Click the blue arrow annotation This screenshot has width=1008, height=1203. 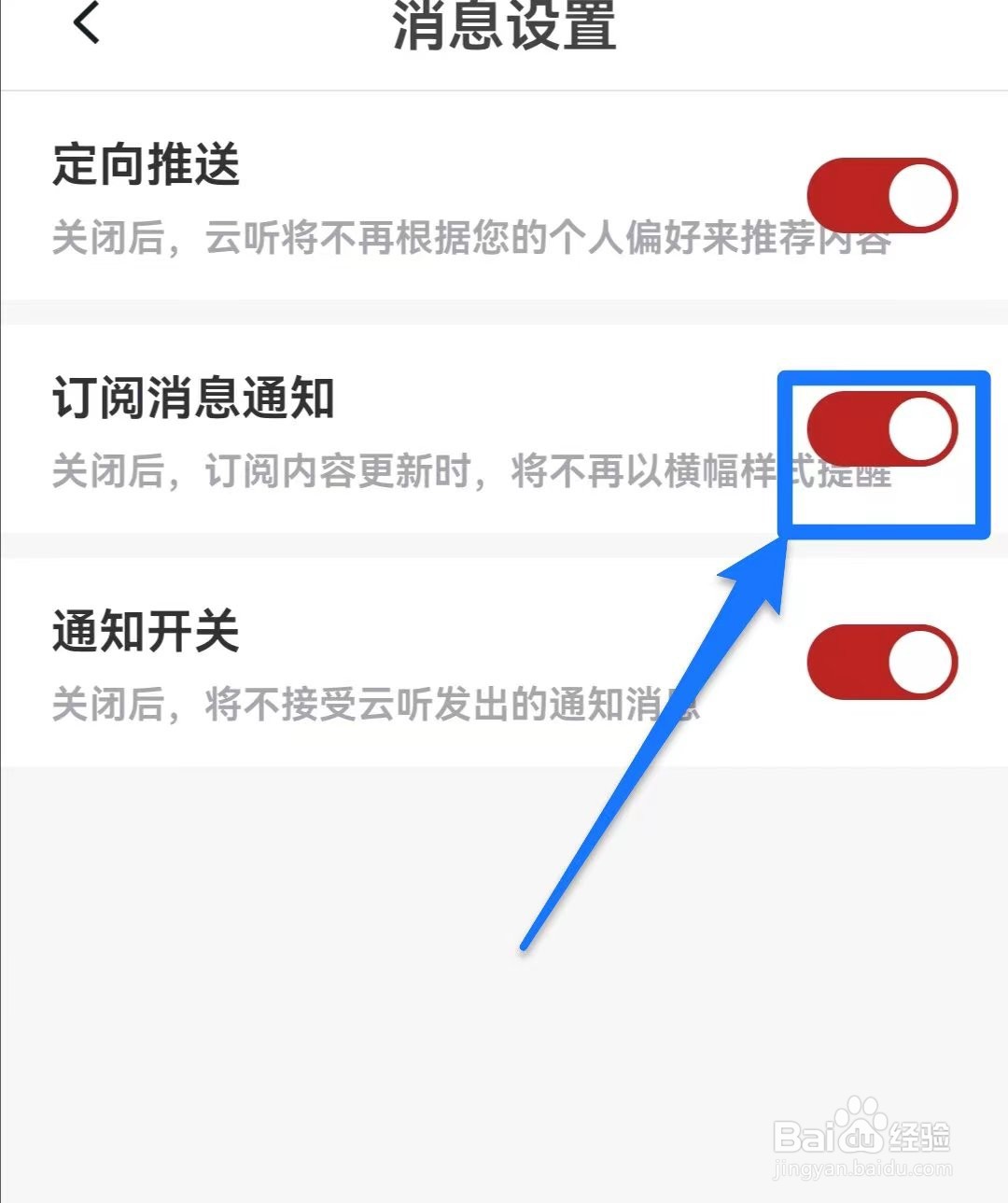(x=653, y=747)
